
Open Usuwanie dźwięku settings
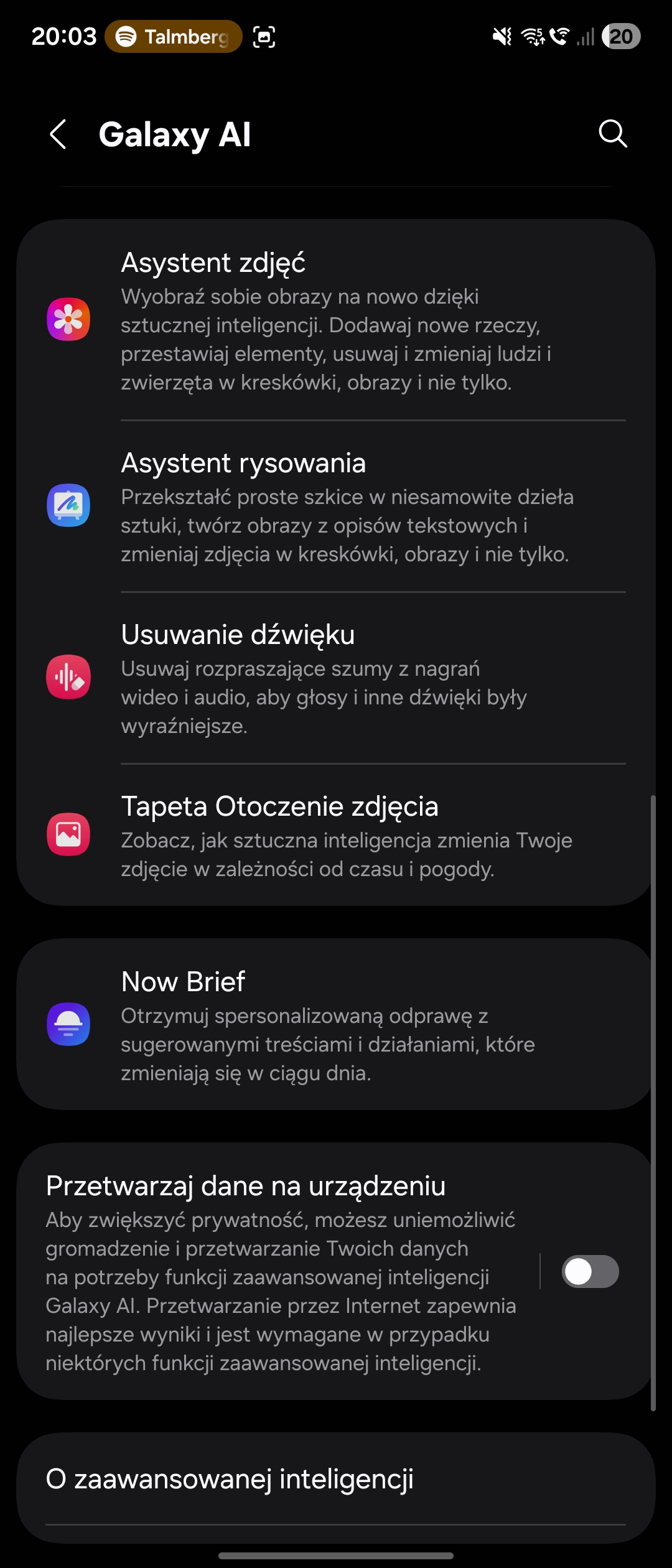pyautogui.click(x=336, y=678)
